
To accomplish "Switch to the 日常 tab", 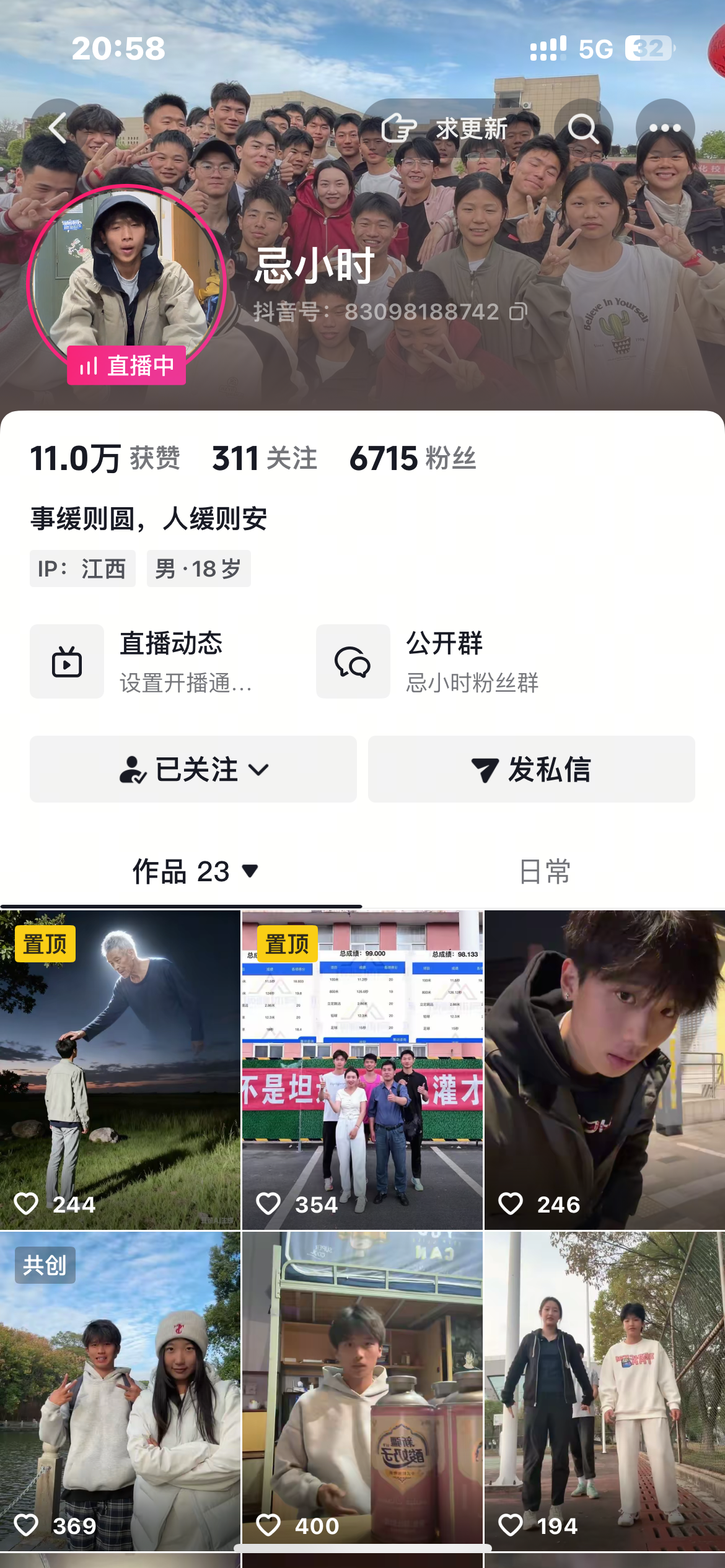I will [x=544, y=871].
